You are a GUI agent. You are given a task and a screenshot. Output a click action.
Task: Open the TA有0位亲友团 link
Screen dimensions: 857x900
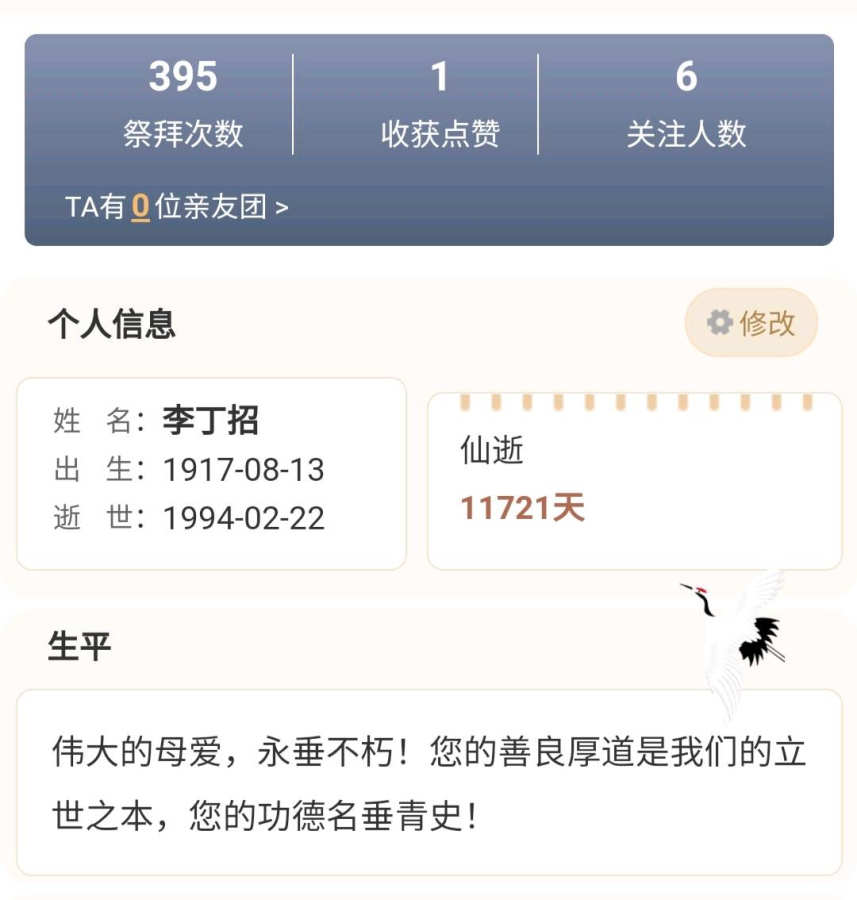coord(177,207)
